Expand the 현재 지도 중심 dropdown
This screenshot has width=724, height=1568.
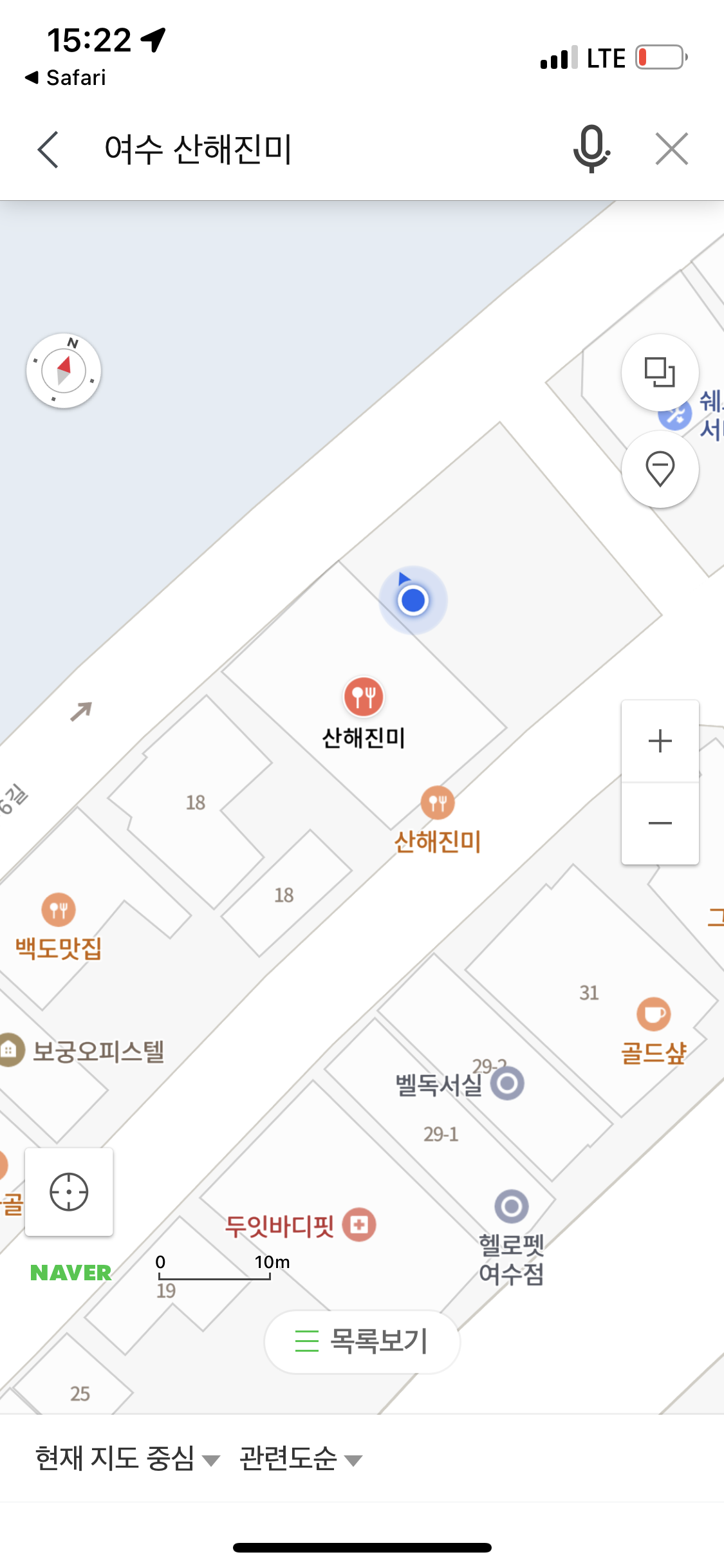(x=127, y=1459)
